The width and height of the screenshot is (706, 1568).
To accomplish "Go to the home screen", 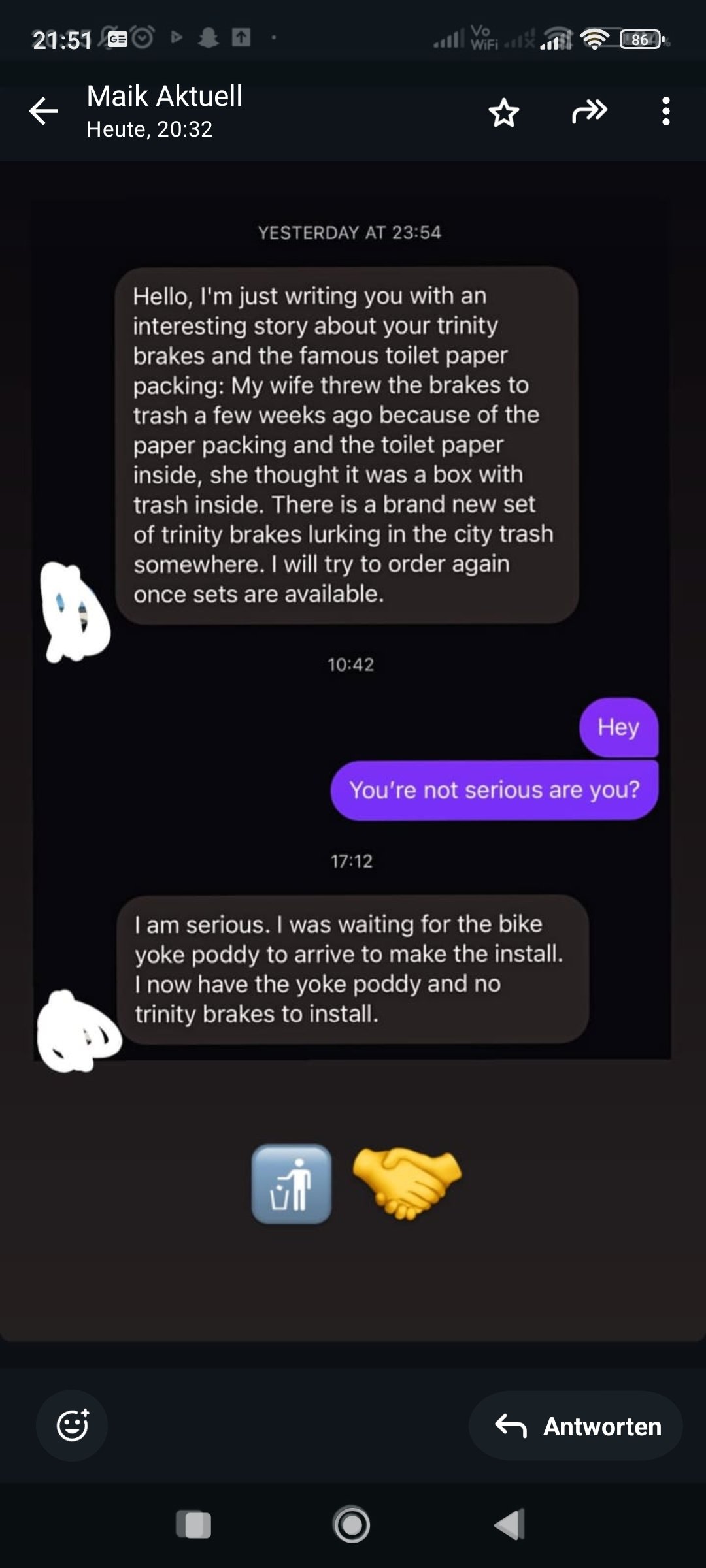I will pos(352,1525).
